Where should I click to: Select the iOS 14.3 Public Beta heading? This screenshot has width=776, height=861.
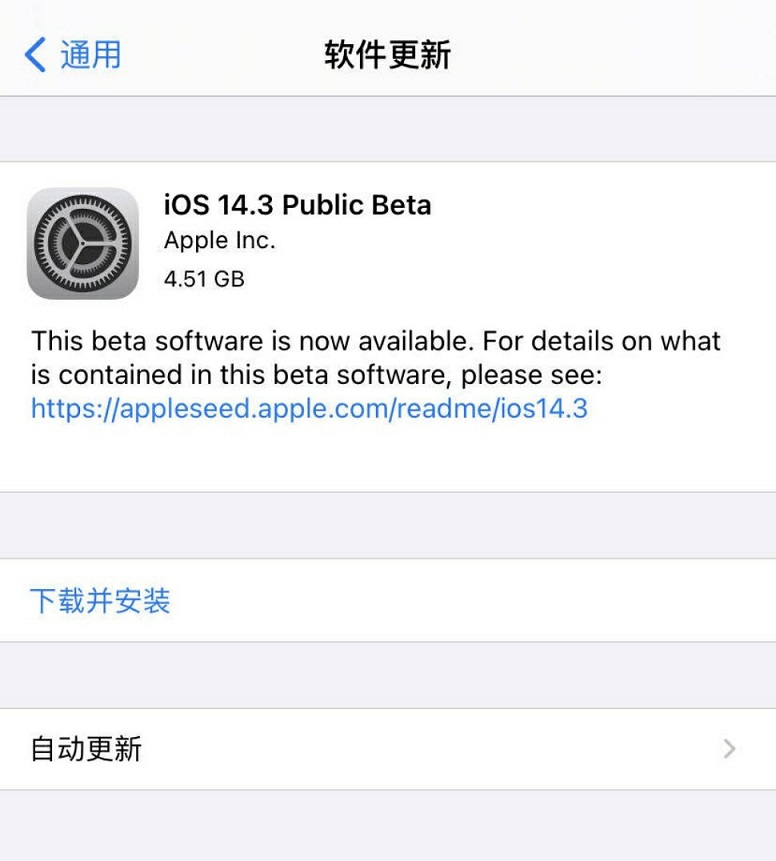pyautogui.click(x=299, y=205)
